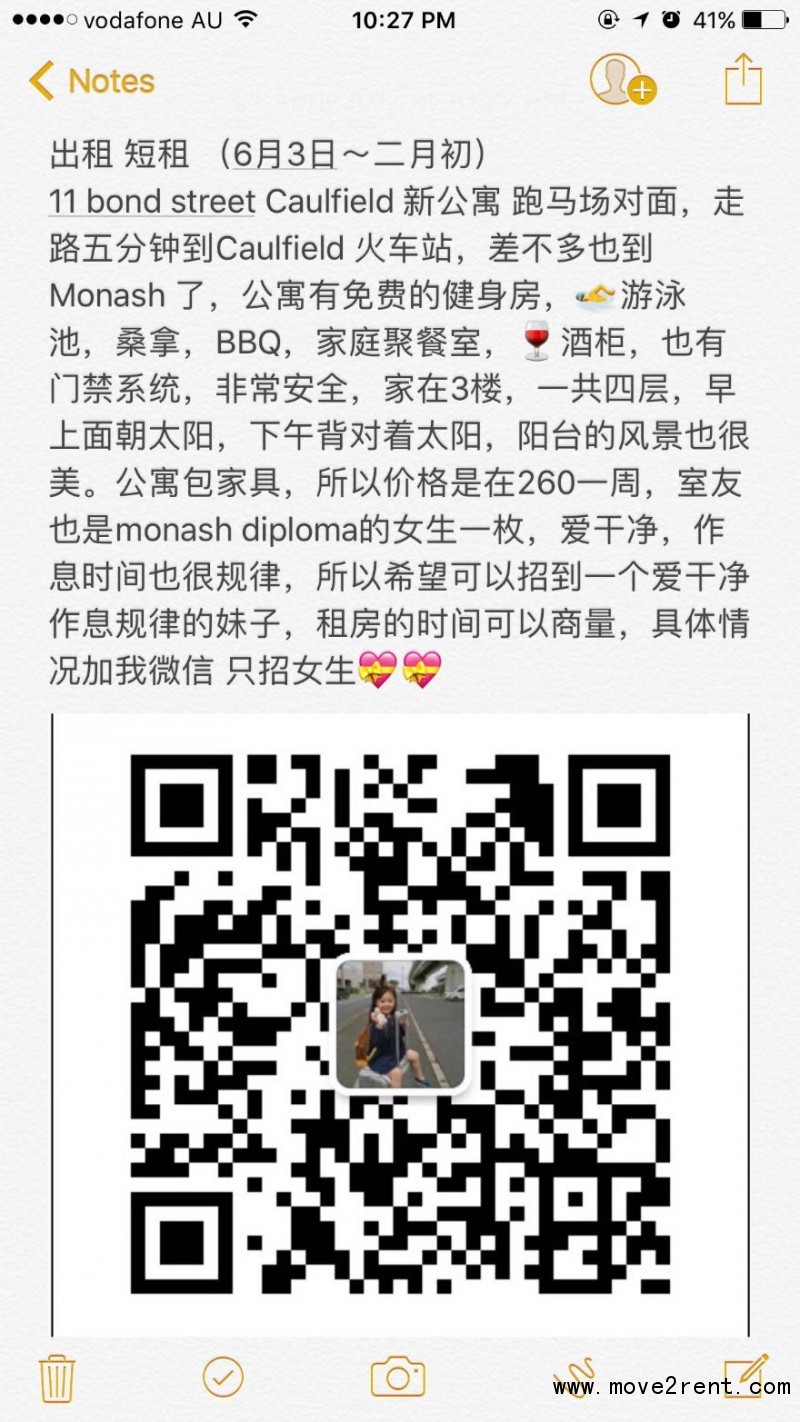Add people to this note
Image resolution: width=800 pixels, height=1422 pixels.
click(621, 79)
